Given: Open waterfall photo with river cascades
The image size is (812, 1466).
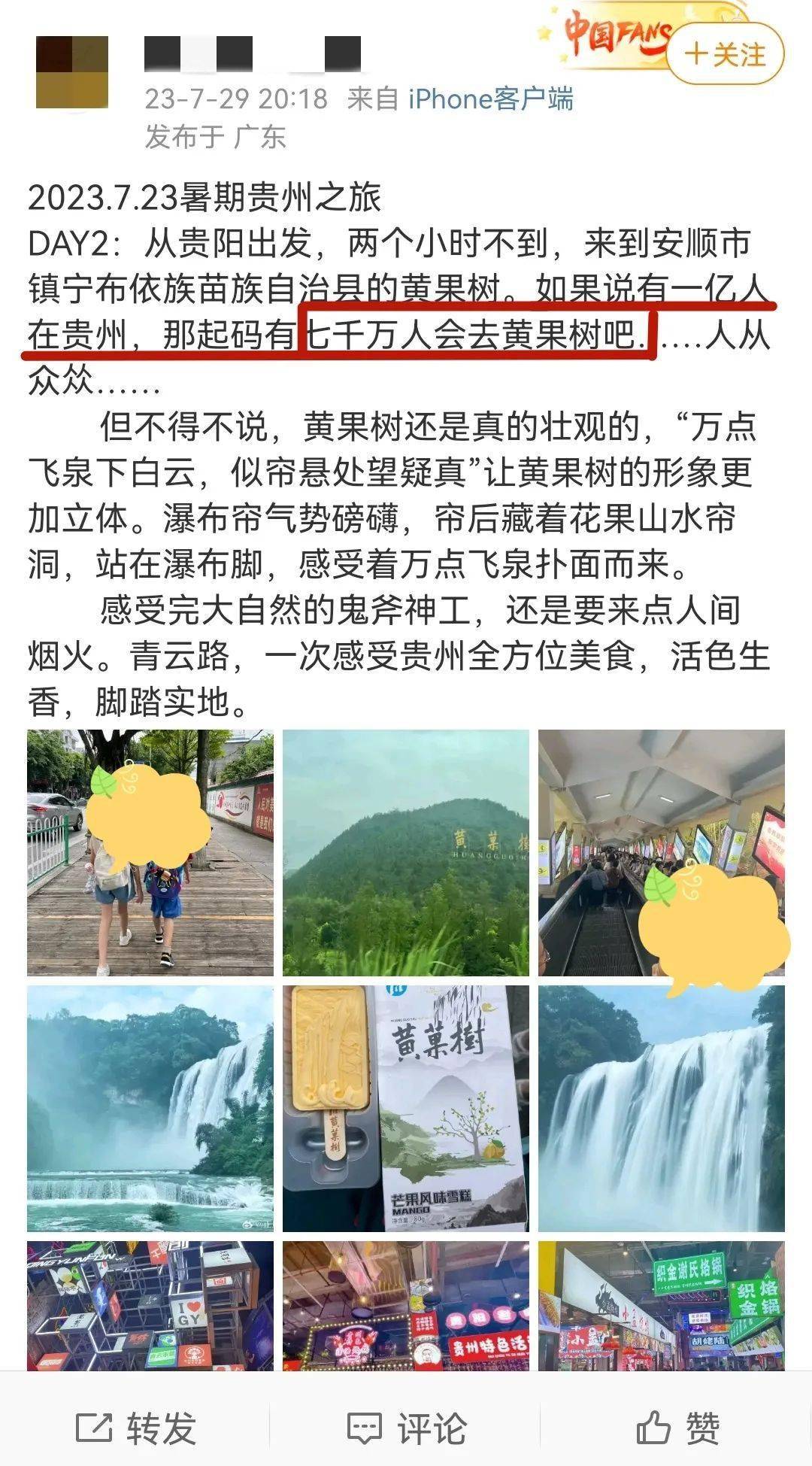Looking at the screenshot, I should 150,1108.
